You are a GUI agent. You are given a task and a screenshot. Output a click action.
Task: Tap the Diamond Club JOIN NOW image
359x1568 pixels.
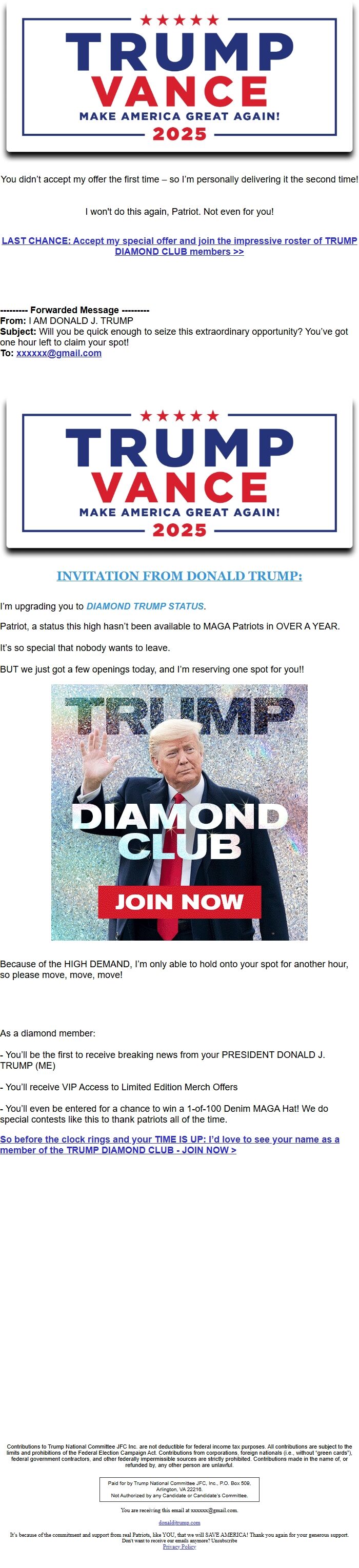click(x=179, y=812)
